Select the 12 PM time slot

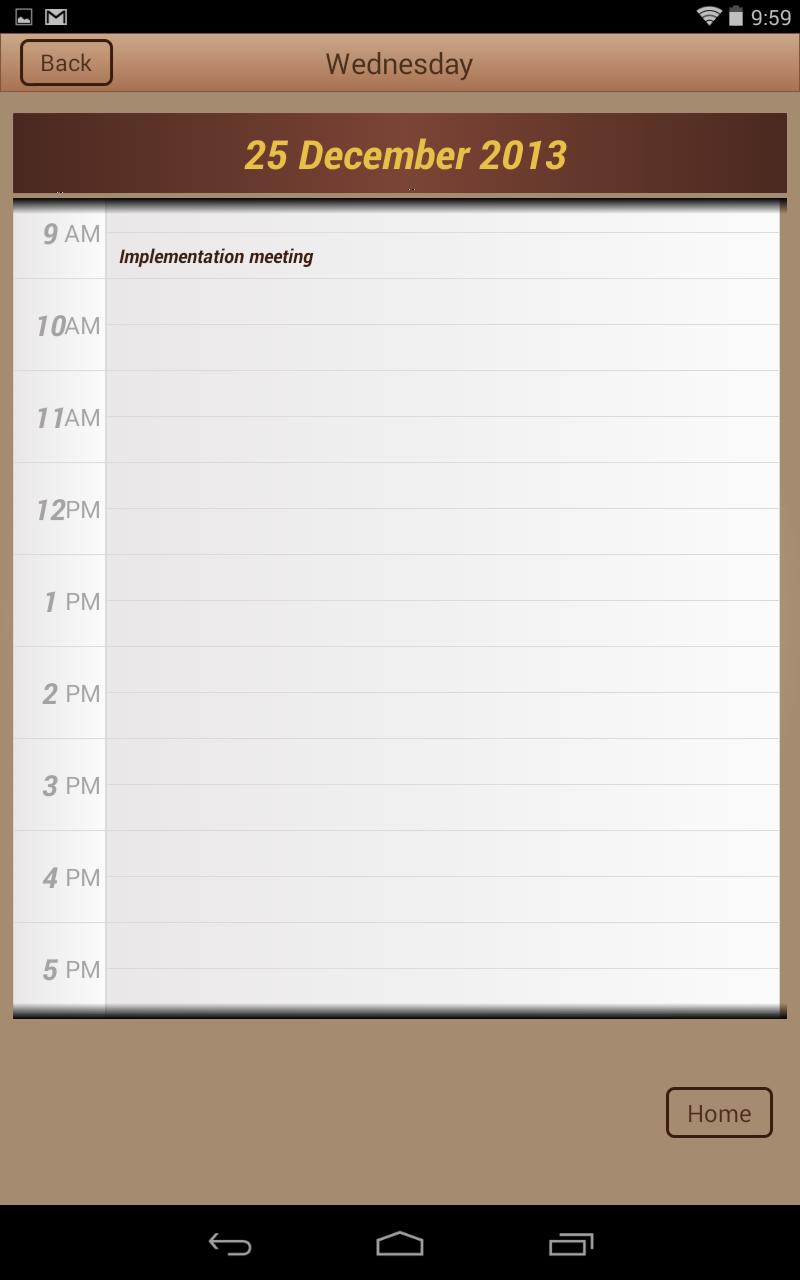pyautogui.click(x=442, y=509)
